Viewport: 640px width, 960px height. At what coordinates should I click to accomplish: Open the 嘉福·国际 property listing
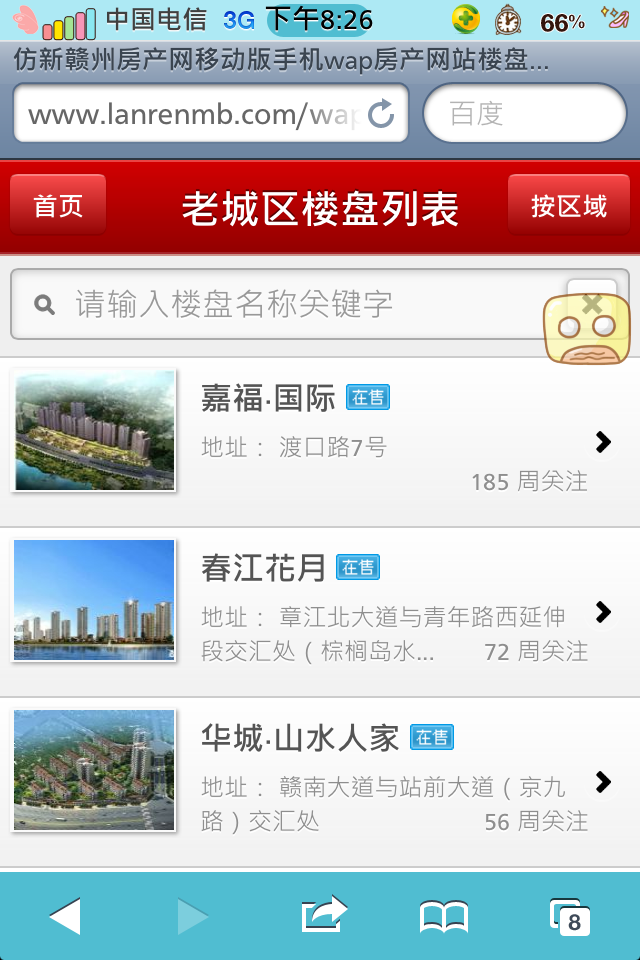click(x=320, y=440)
